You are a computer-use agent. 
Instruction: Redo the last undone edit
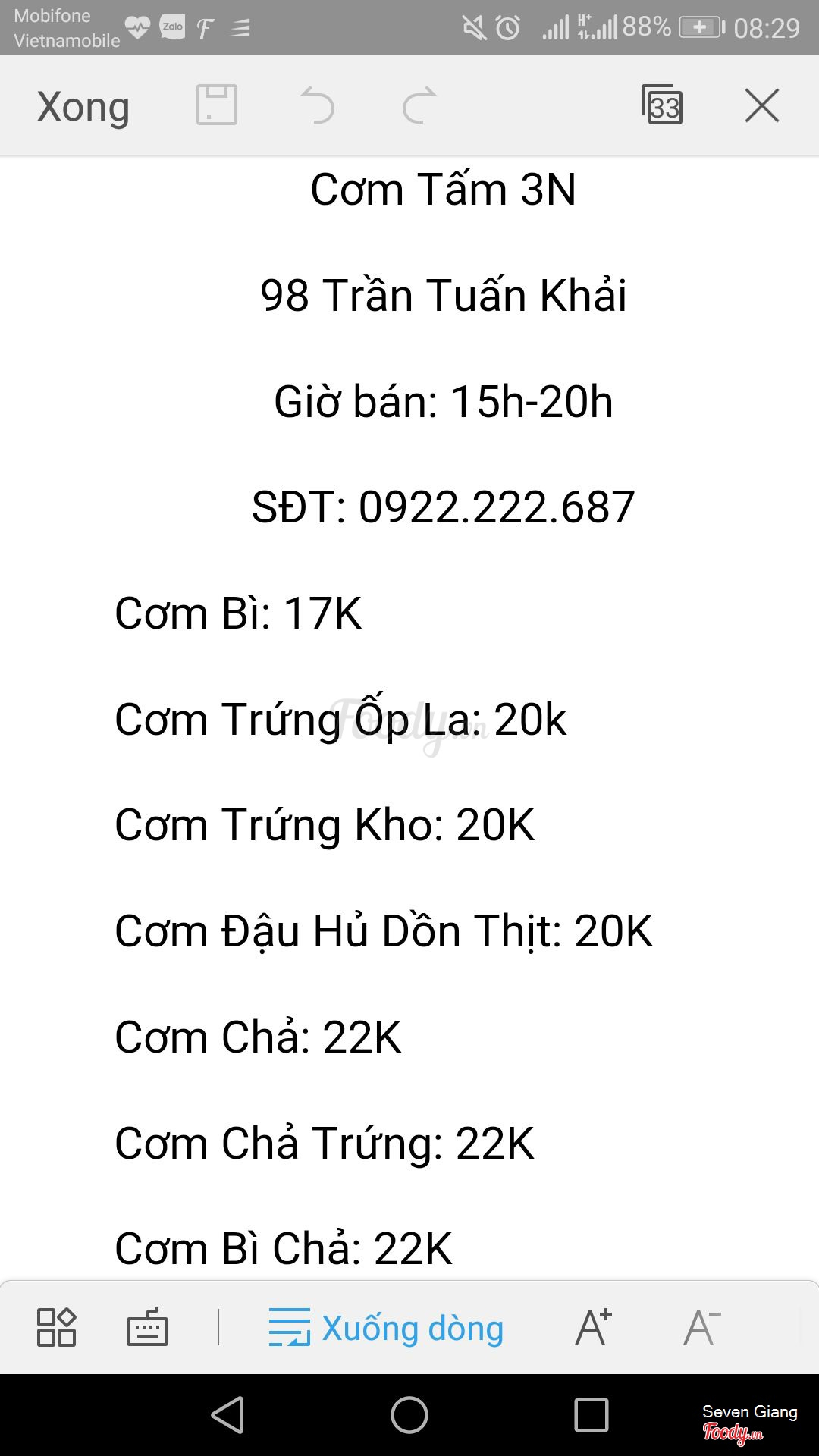click(419, 105)
